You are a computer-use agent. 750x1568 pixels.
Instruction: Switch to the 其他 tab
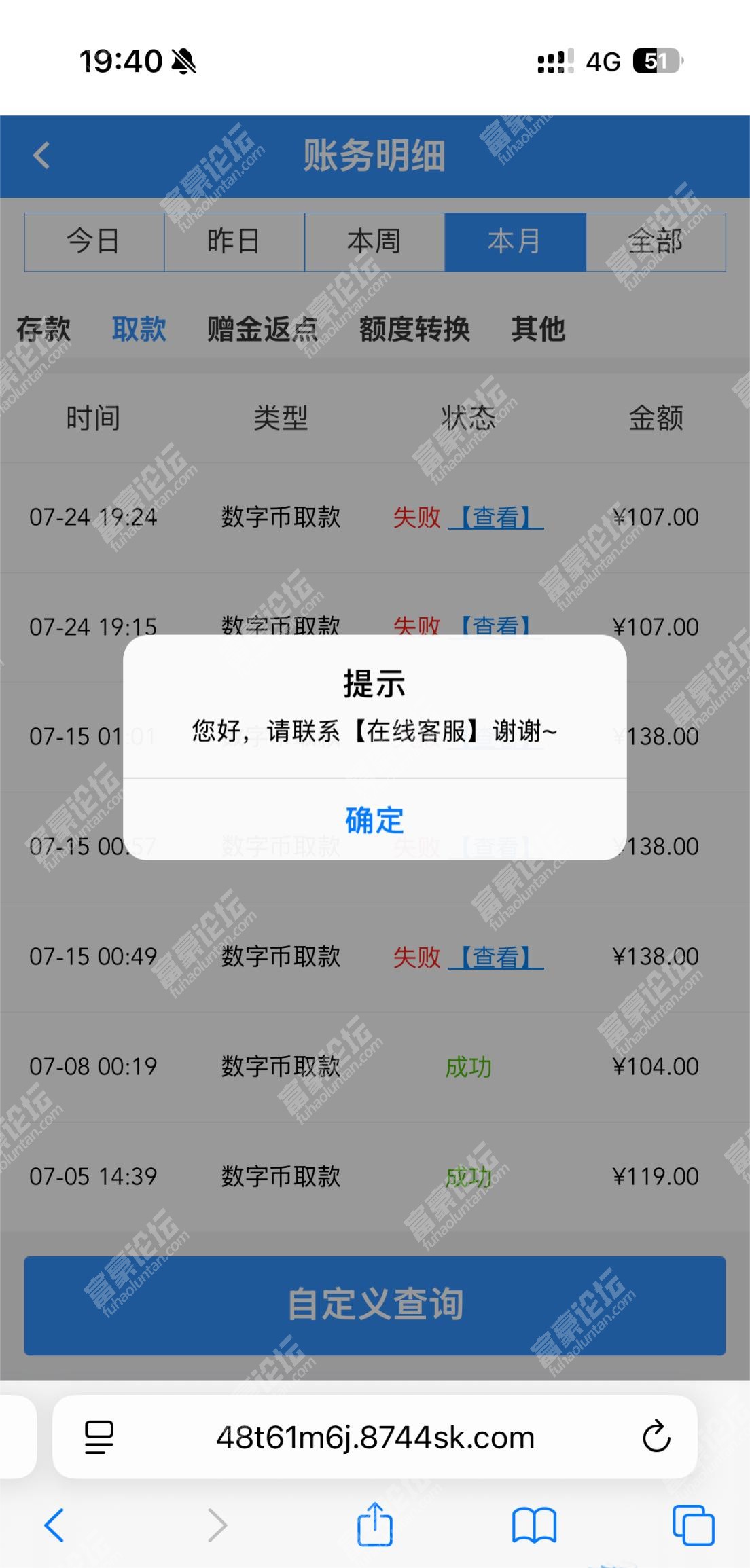coord(538,329)
